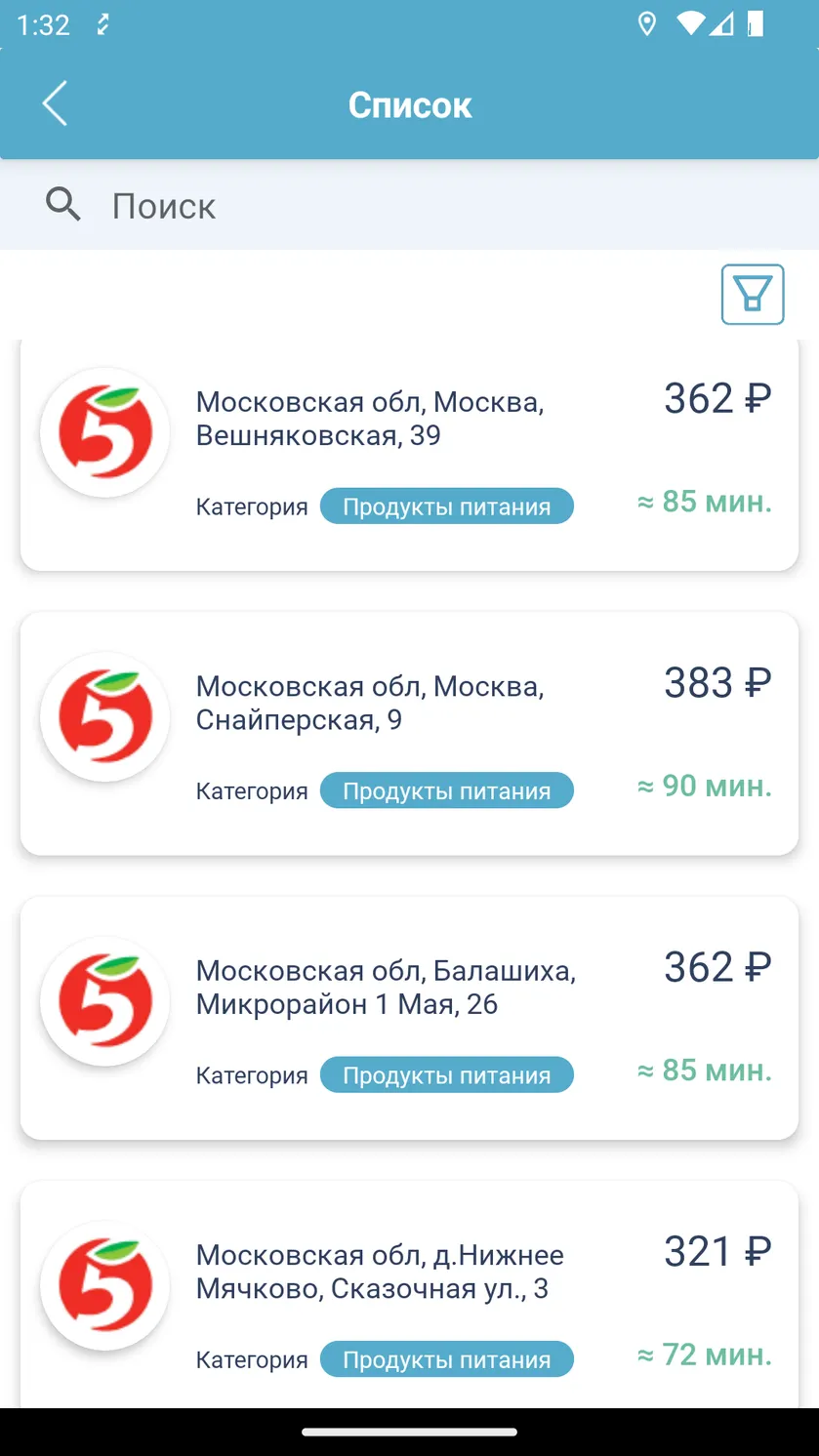Open the store at Вешняковская, 39
The image size is (819, 1456).
point(410,454)
